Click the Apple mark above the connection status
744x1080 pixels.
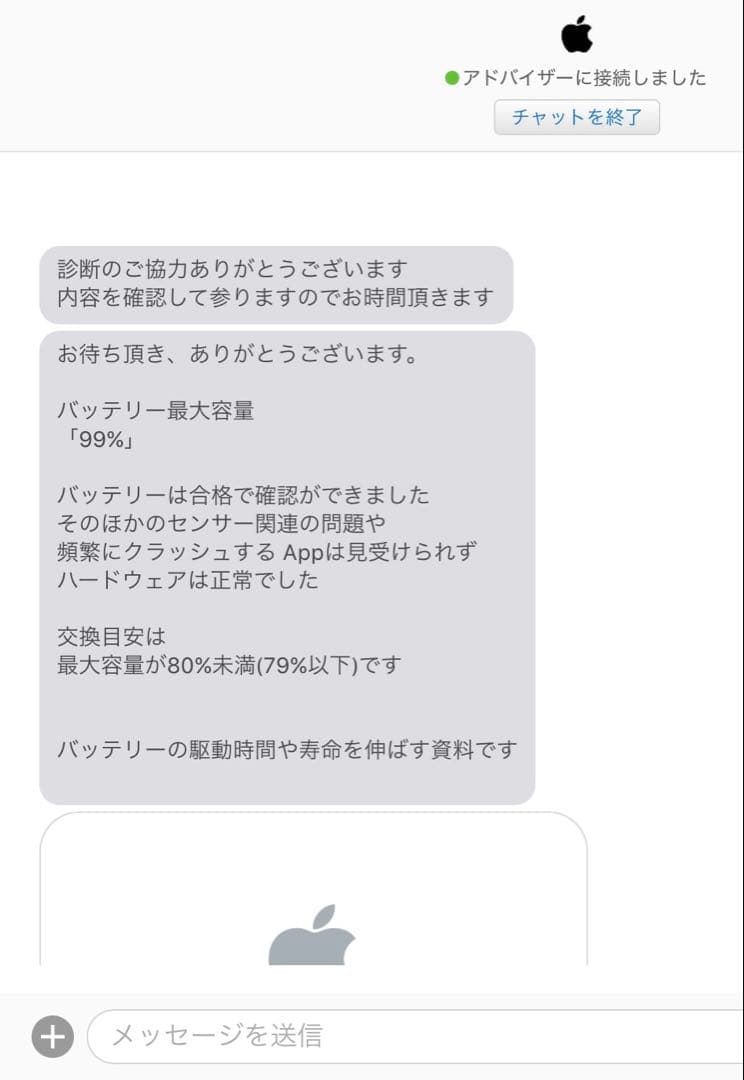(x=579, y=35)
